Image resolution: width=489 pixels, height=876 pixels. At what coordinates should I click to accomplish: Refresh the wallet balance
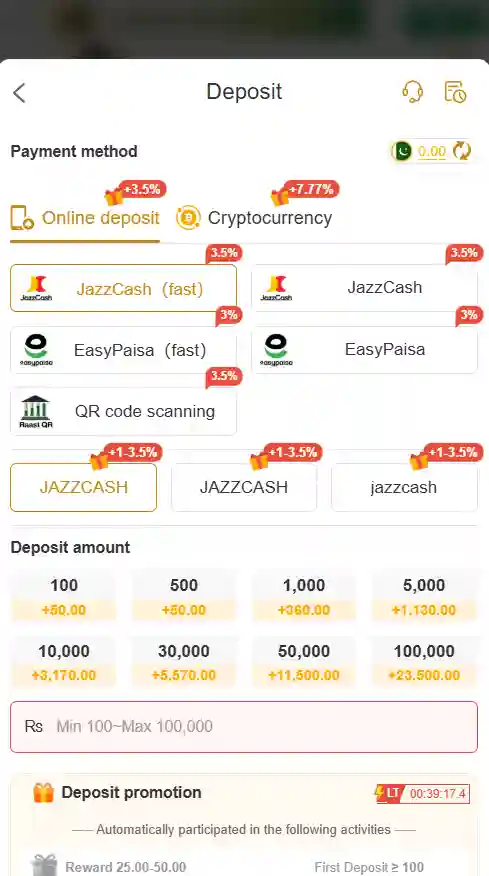coord(462,151)
